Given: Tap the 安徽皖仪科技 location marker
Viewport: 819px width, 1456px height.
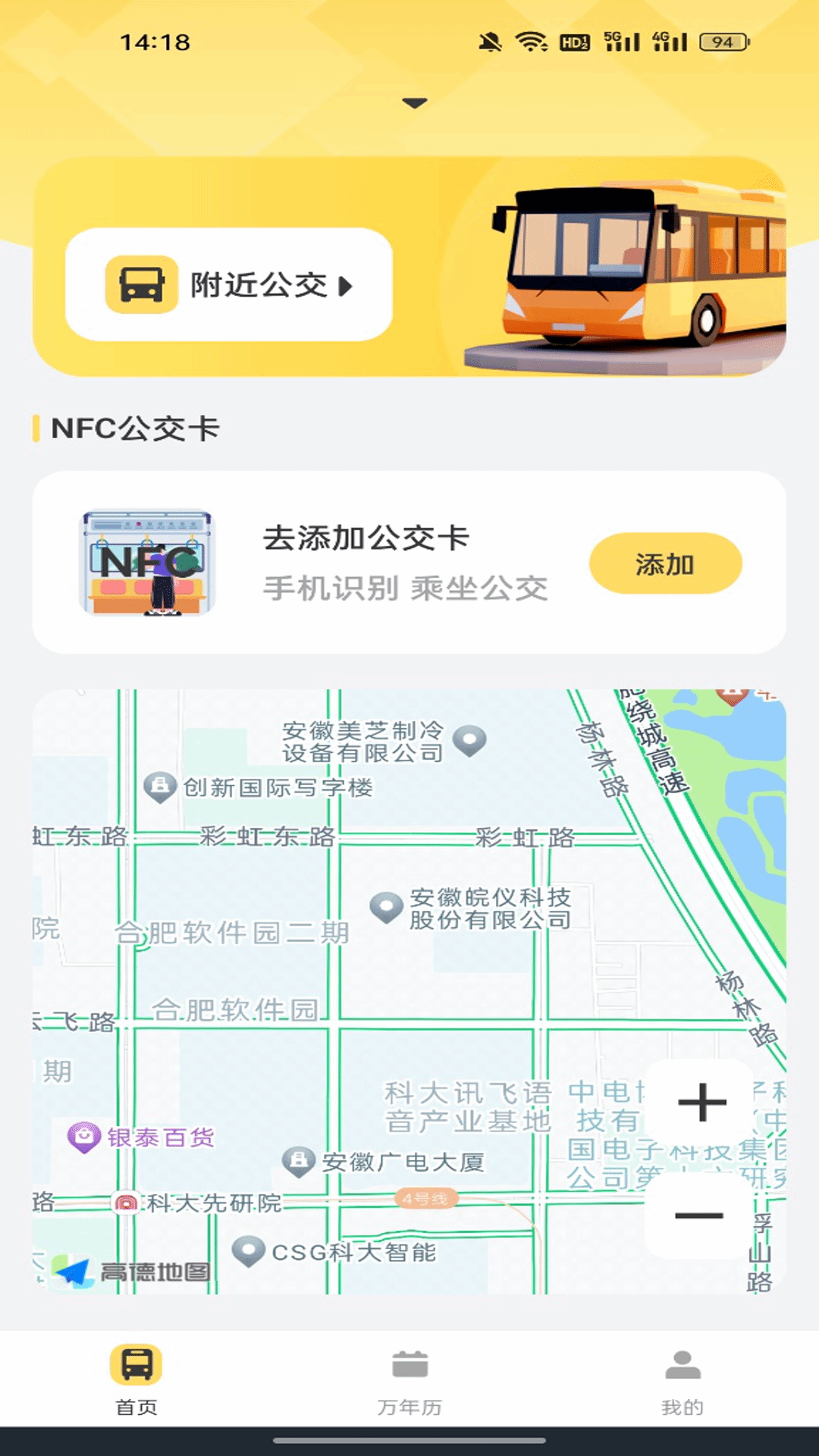Looking at the screenshot, I should click(x=385, y=904).
